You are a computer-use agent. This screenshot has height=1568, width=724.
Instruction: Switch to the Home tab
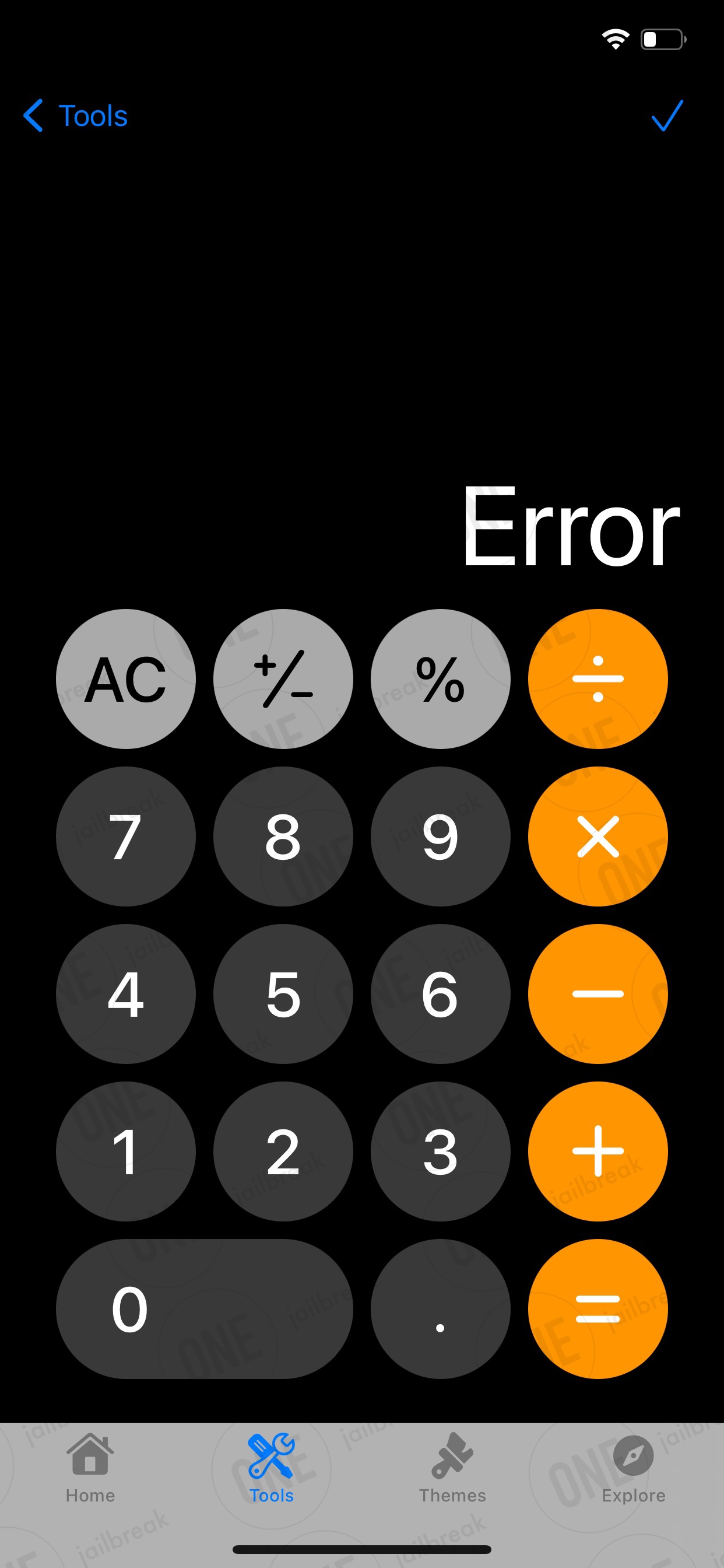[90, 1468]
